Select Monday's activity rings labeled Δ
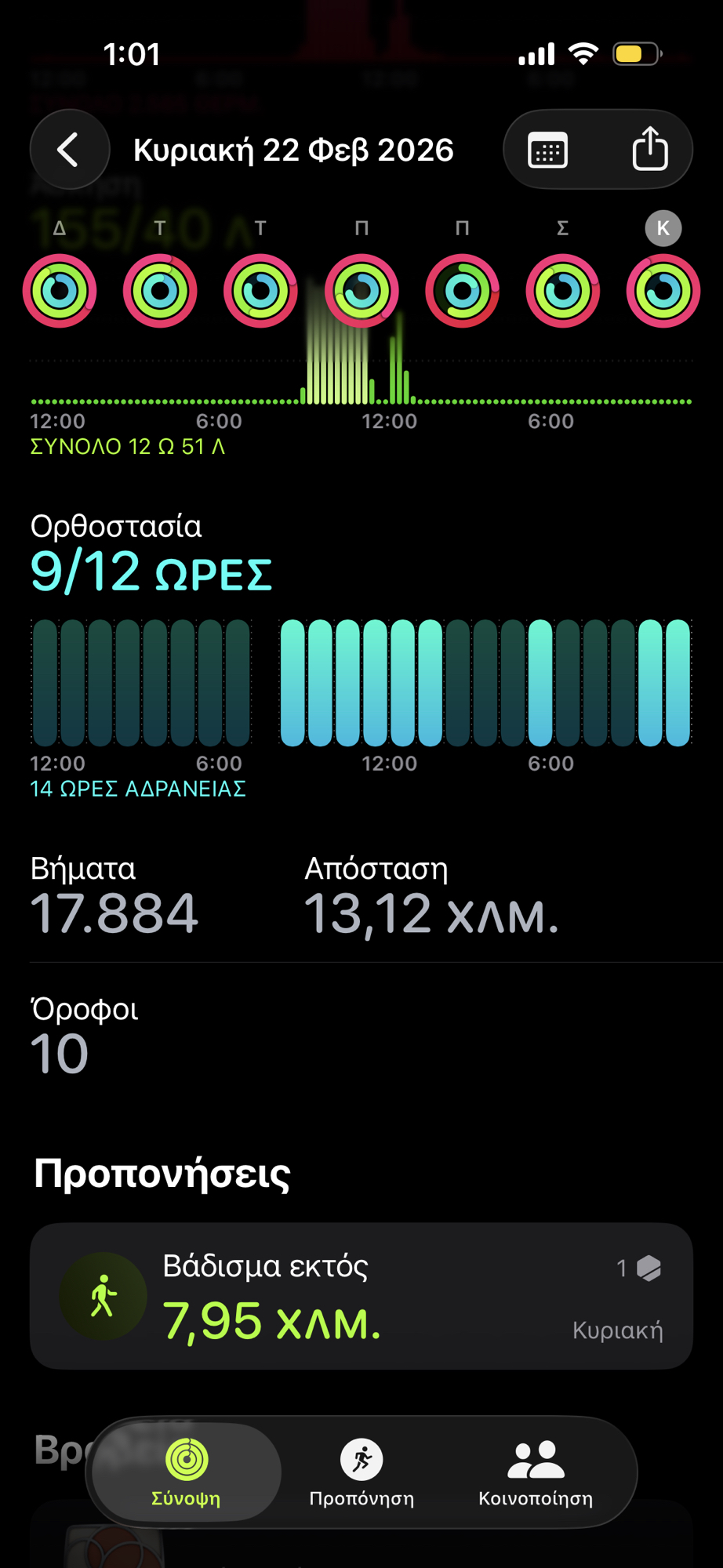The image size is (723, 1568). click(60, 291)
